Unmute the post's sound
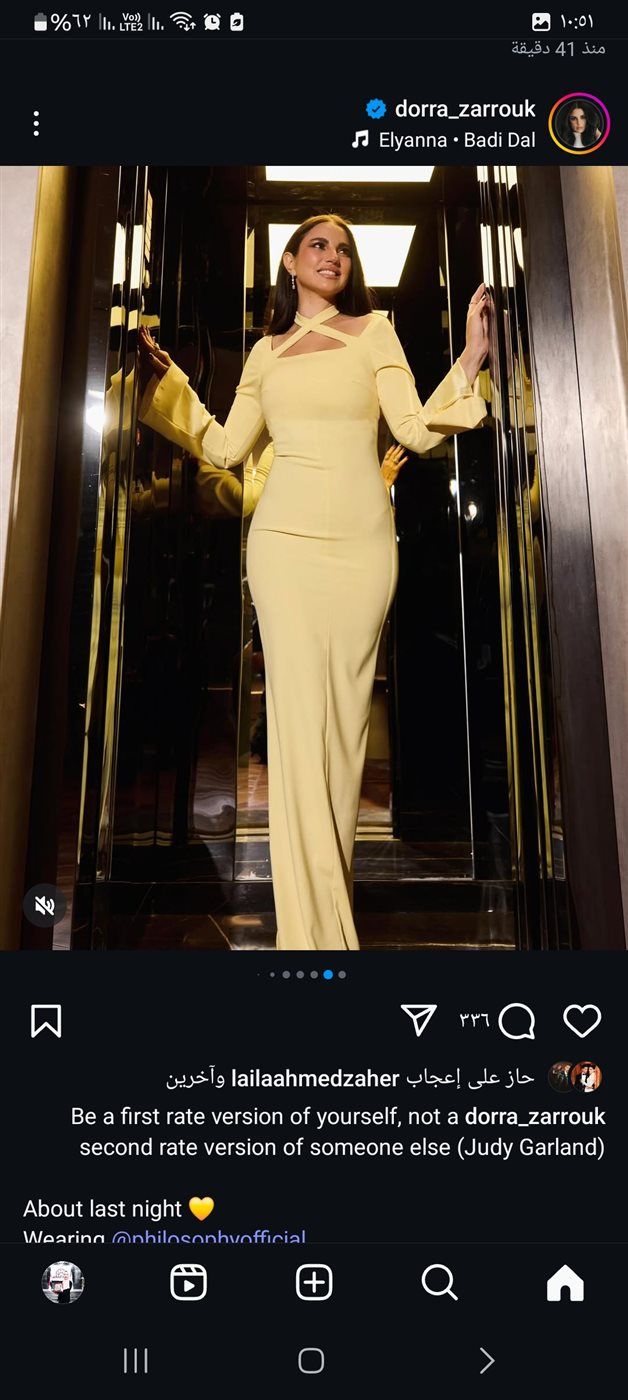The image size is (628, 1400). [45, 906]
